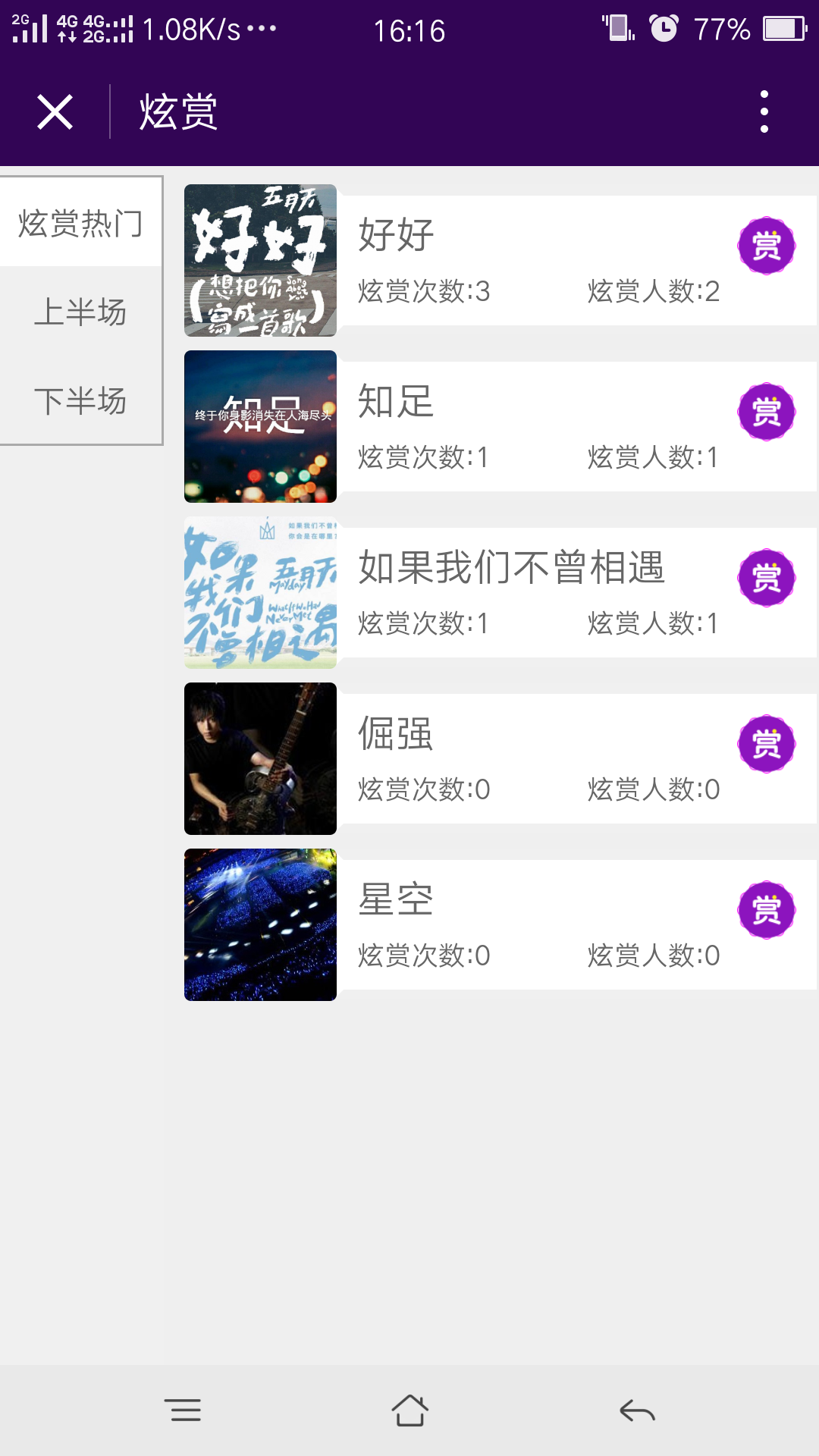Switch to the 上半场 tab
The image size is (819, 1456).
point(80,312)
